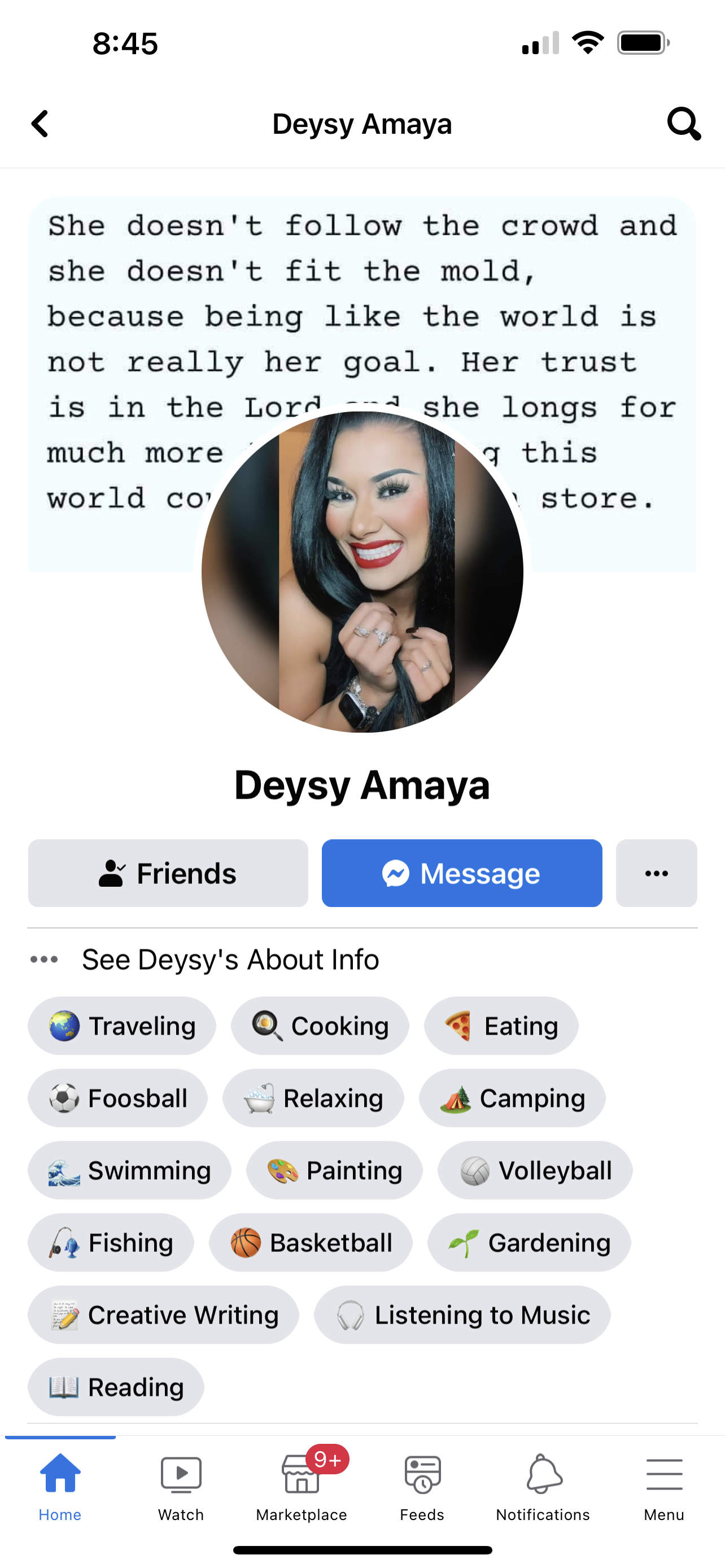725x1568 pixels.
Task: Open the Camping hobby chip
Action: click(512, 1098)
